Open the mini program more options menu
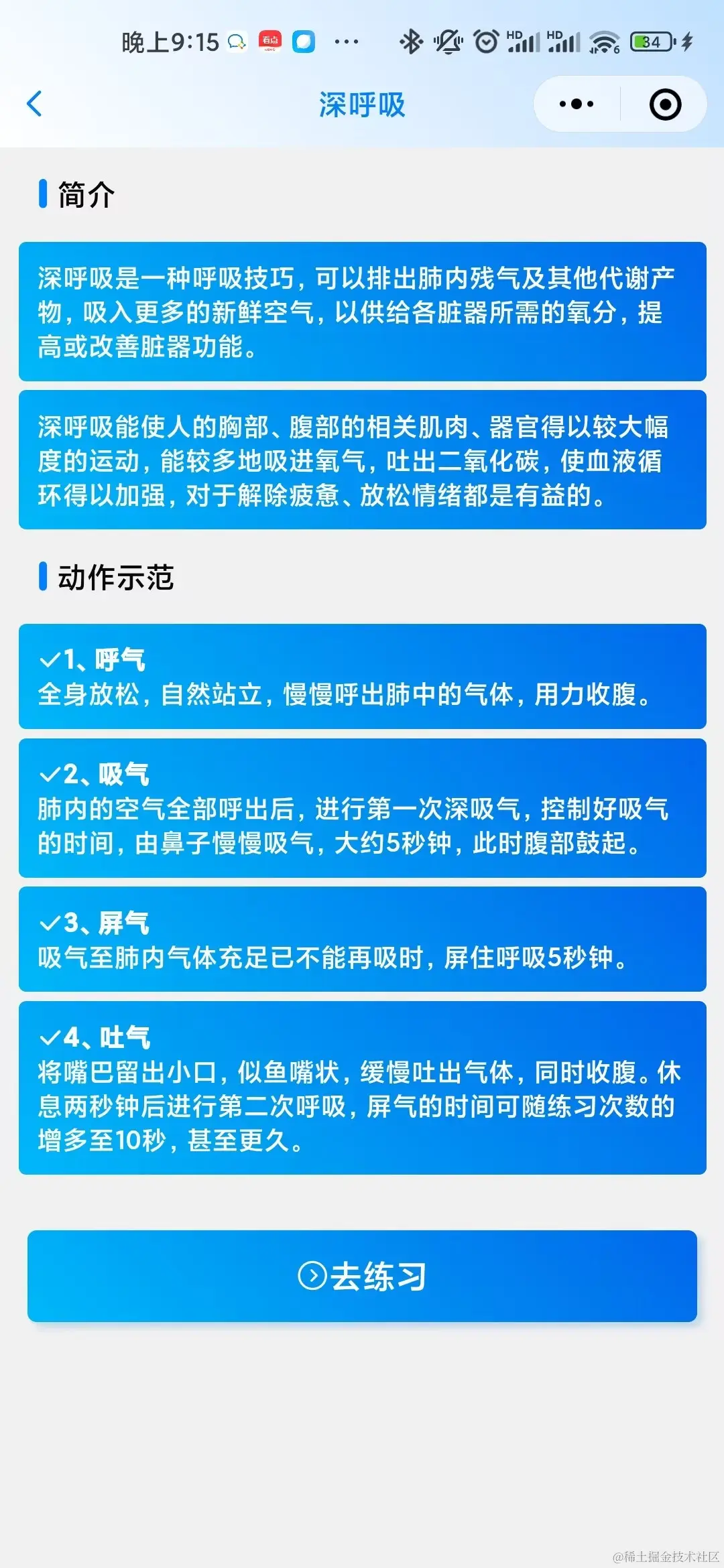Viewport: 724px width, 1568px height. click(577, 104)
